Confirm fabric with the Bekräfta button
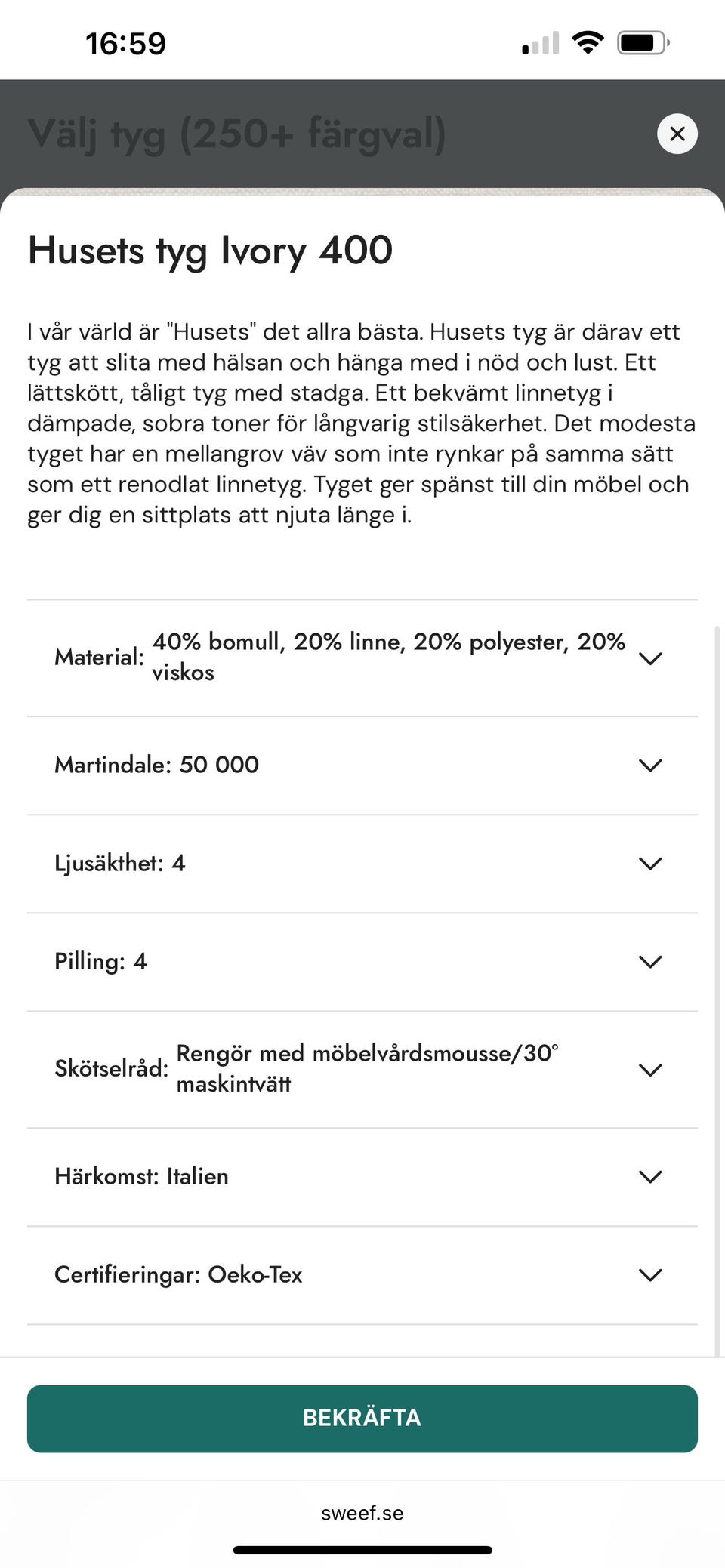The width and height of the screenshot is (725, 1568). pos(362,1418)
